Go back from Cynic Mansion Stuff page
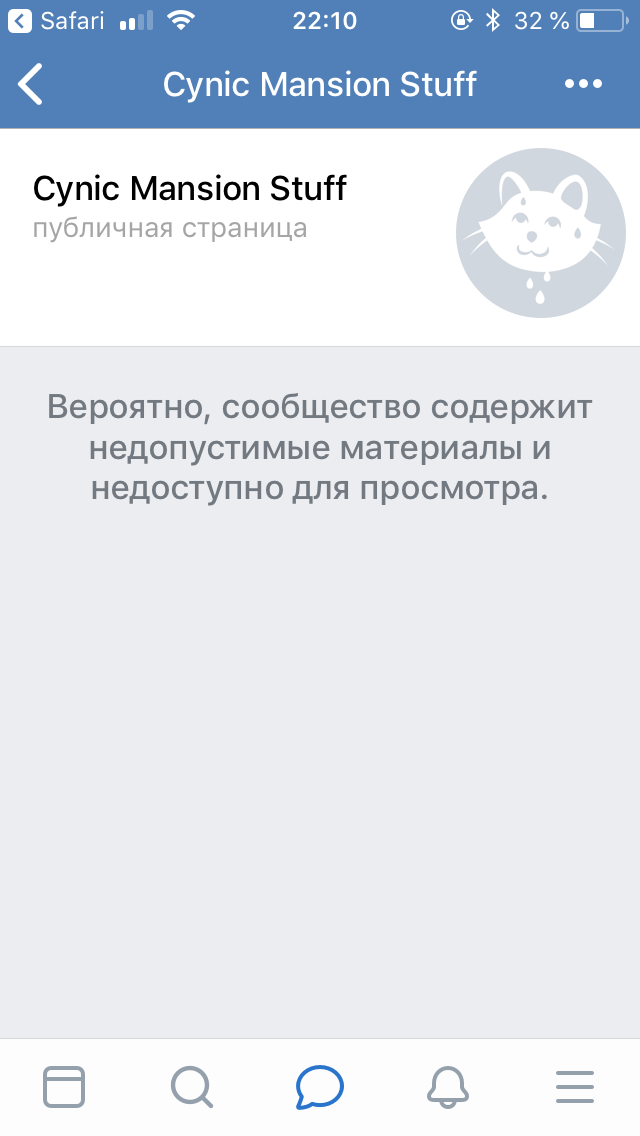Screen dimensions: 640x1136 [31, 84]
